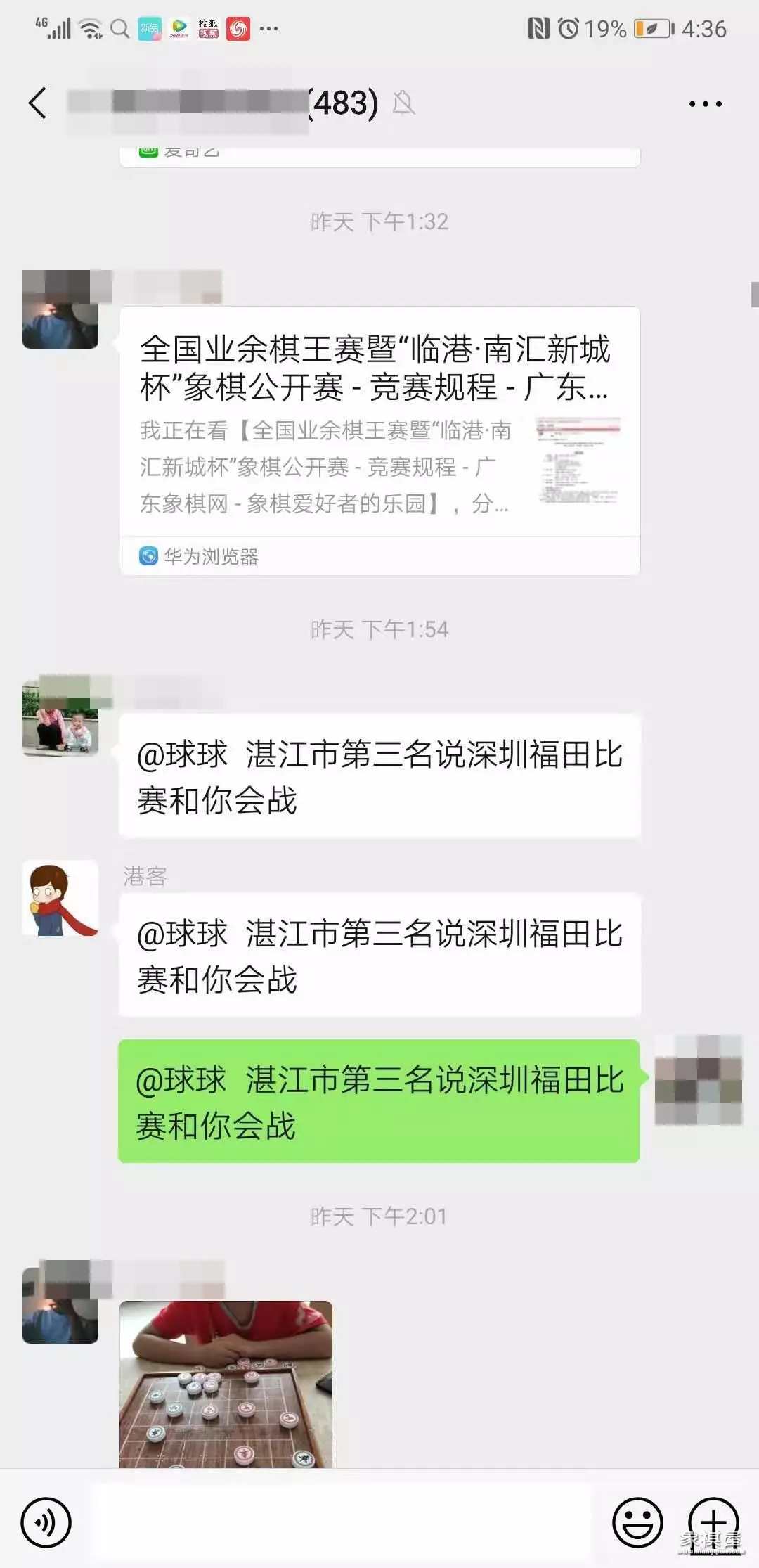Open 港客's profile avatar
Image resolution: width=759 pixels, height=1568 pixels.
(60, 898)
